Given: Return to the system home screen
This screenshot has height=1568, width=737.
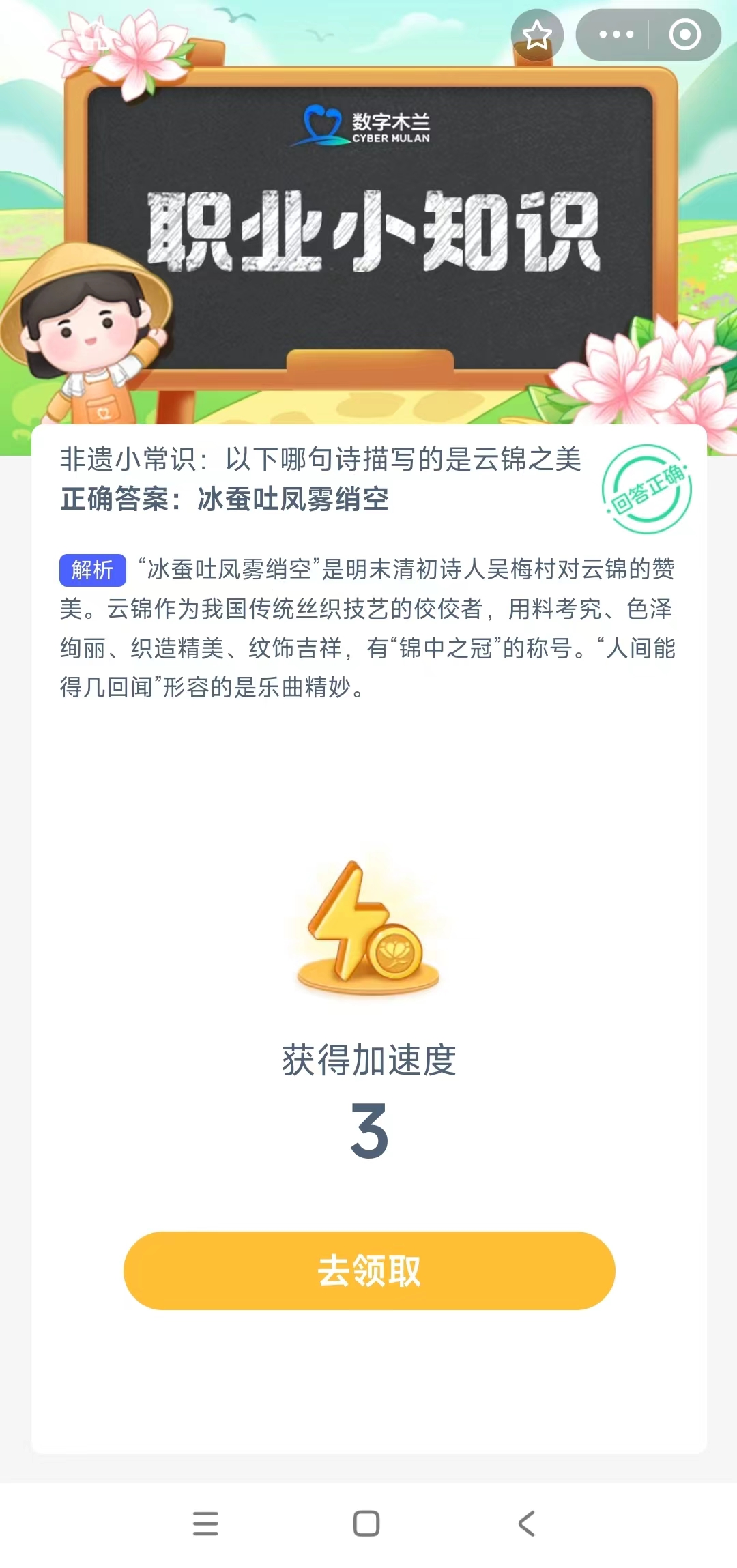Looking at the screenshot, I should [366, 1523].
